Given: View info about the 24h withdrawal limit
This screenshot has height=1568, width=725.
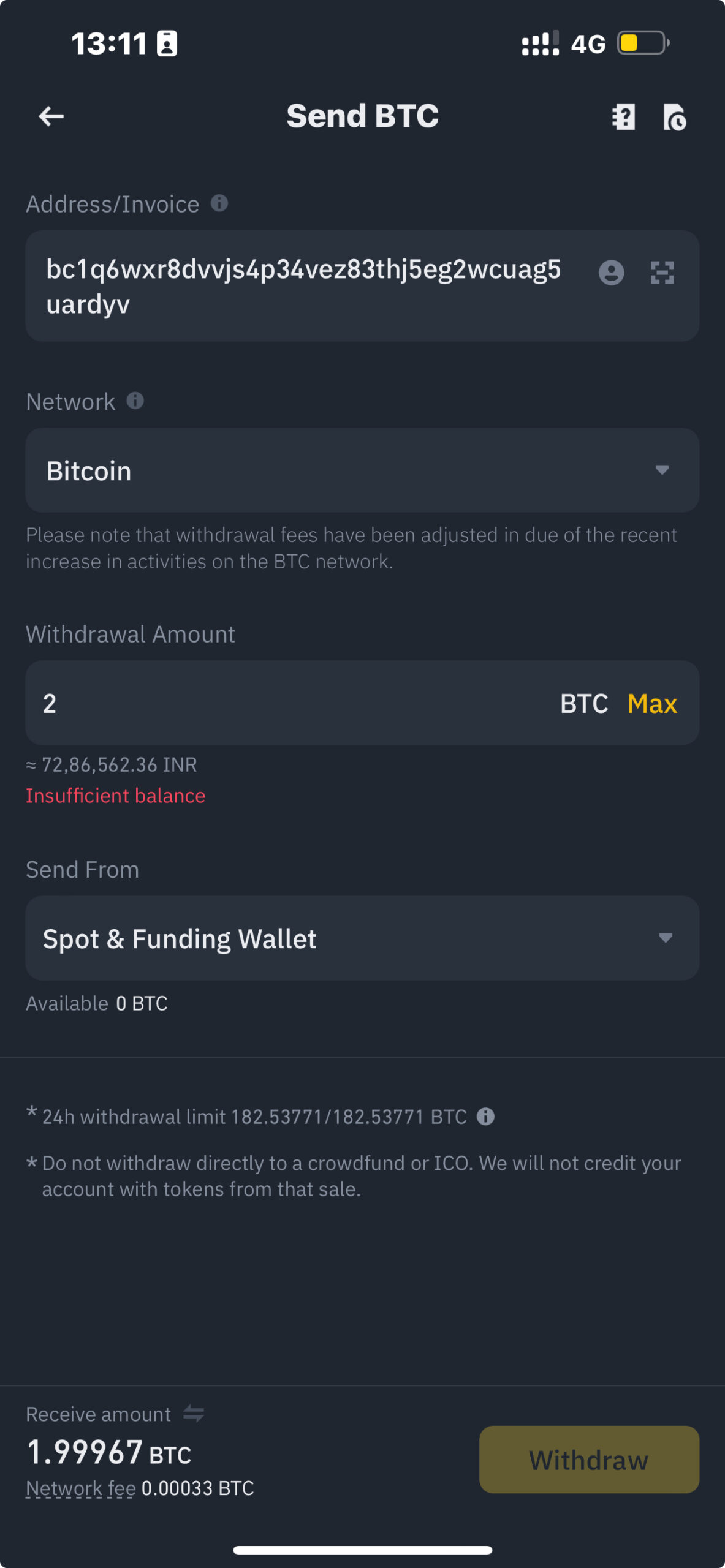Looking at the screenshot, I should 485,1116.
